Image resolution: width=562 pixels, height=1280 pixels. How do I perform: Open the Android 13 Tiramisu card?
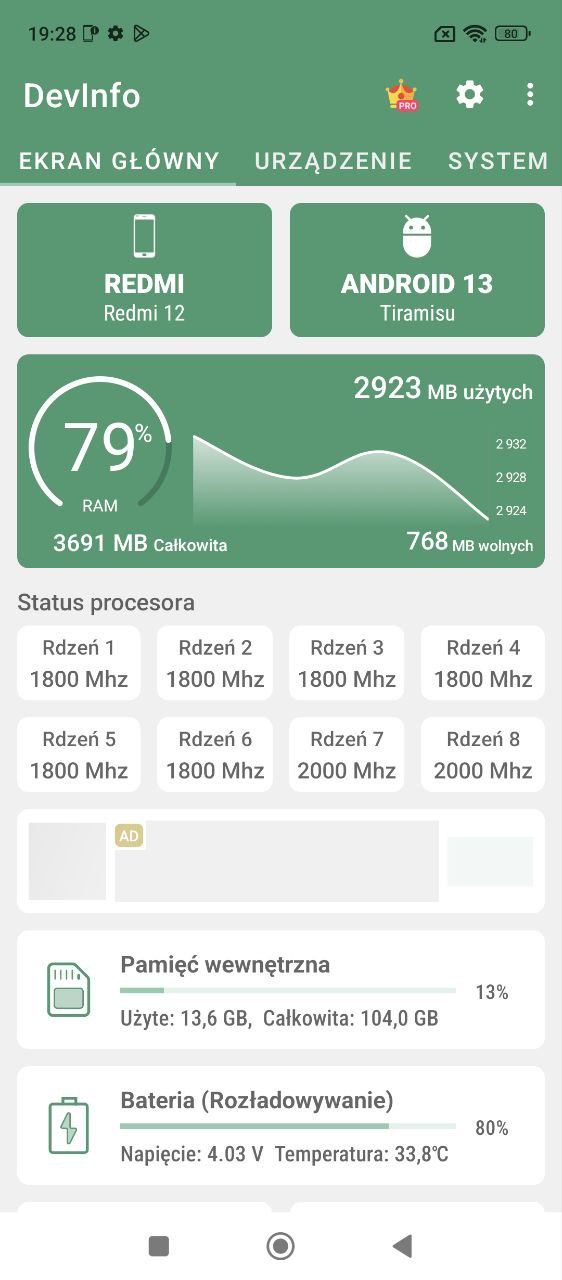tap(417, 270)
